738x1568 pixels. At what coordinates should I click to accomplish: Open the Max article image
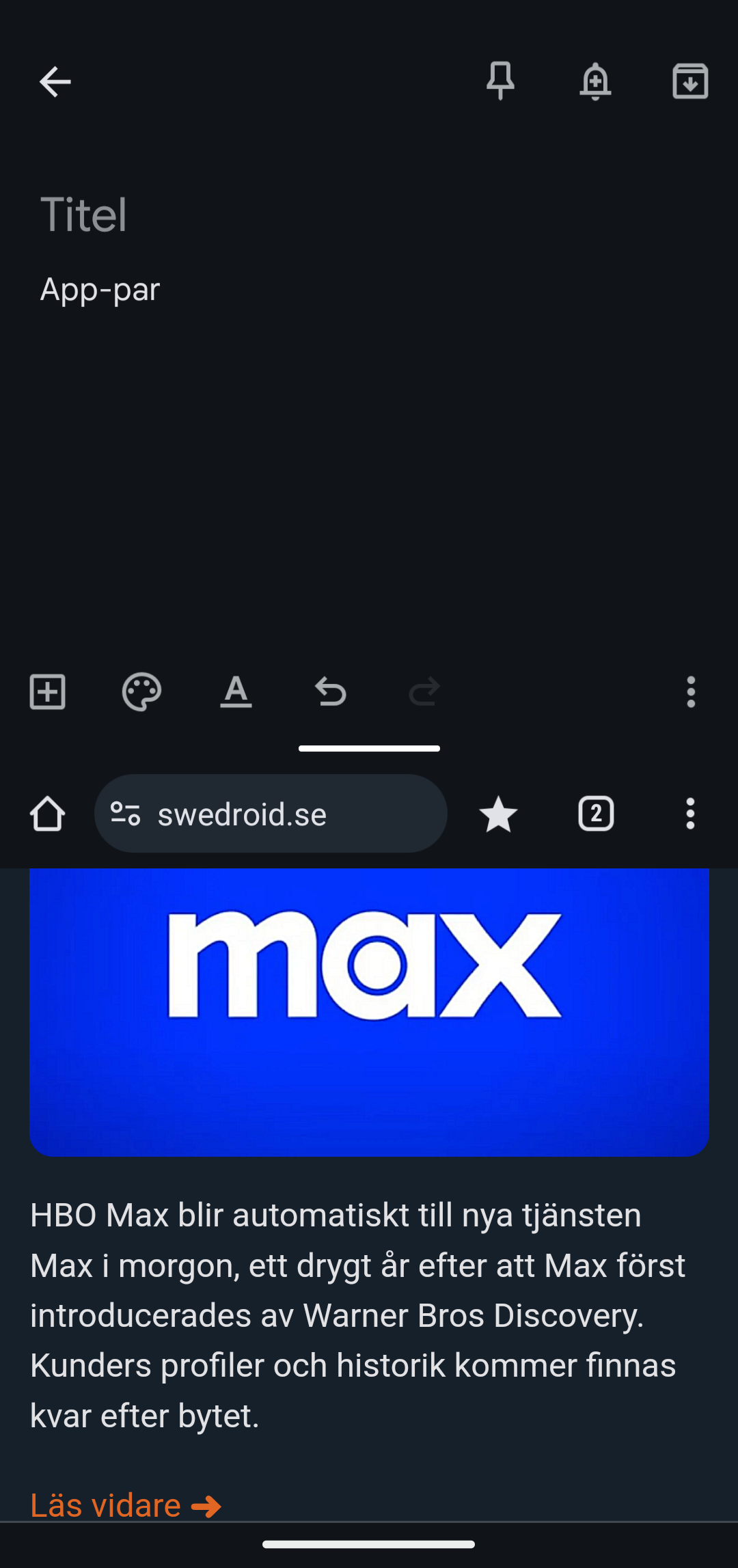(369, 1012)
